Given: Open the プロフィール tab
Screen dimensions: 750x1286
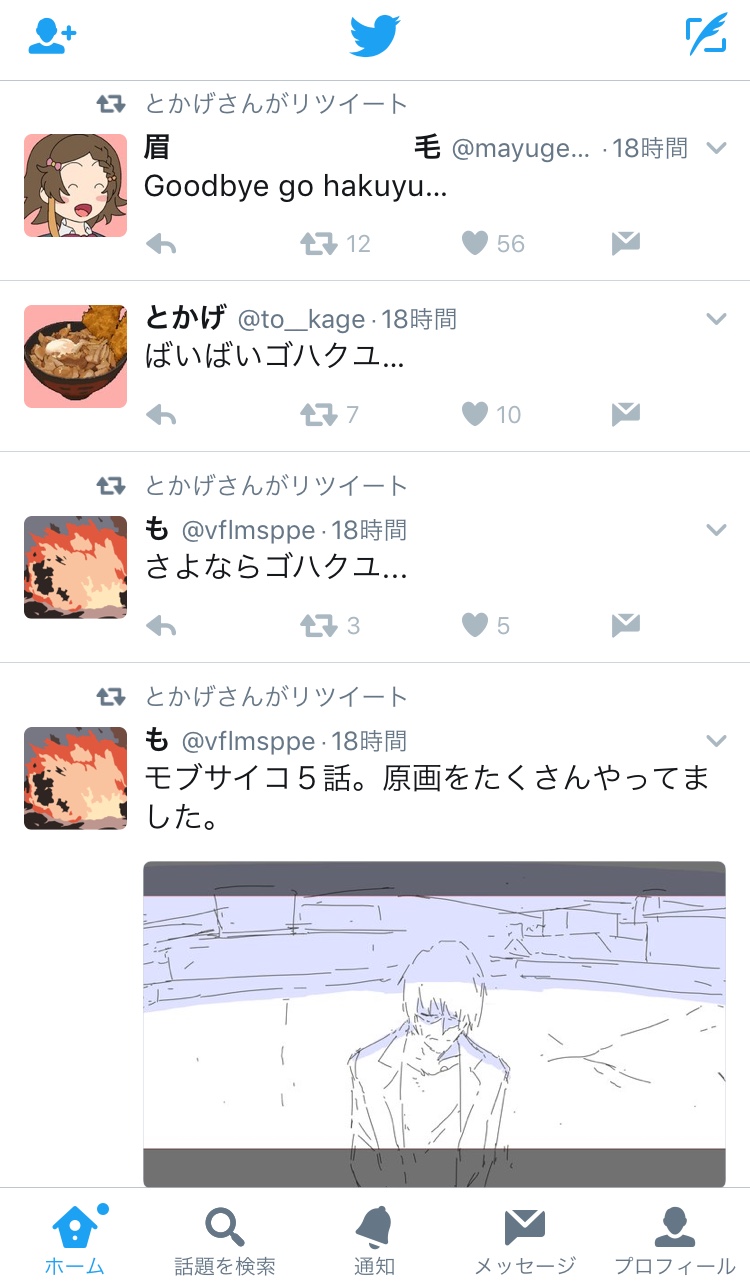Looking at the screenshot, I should pyautogui.click(x=674, y=1238).
